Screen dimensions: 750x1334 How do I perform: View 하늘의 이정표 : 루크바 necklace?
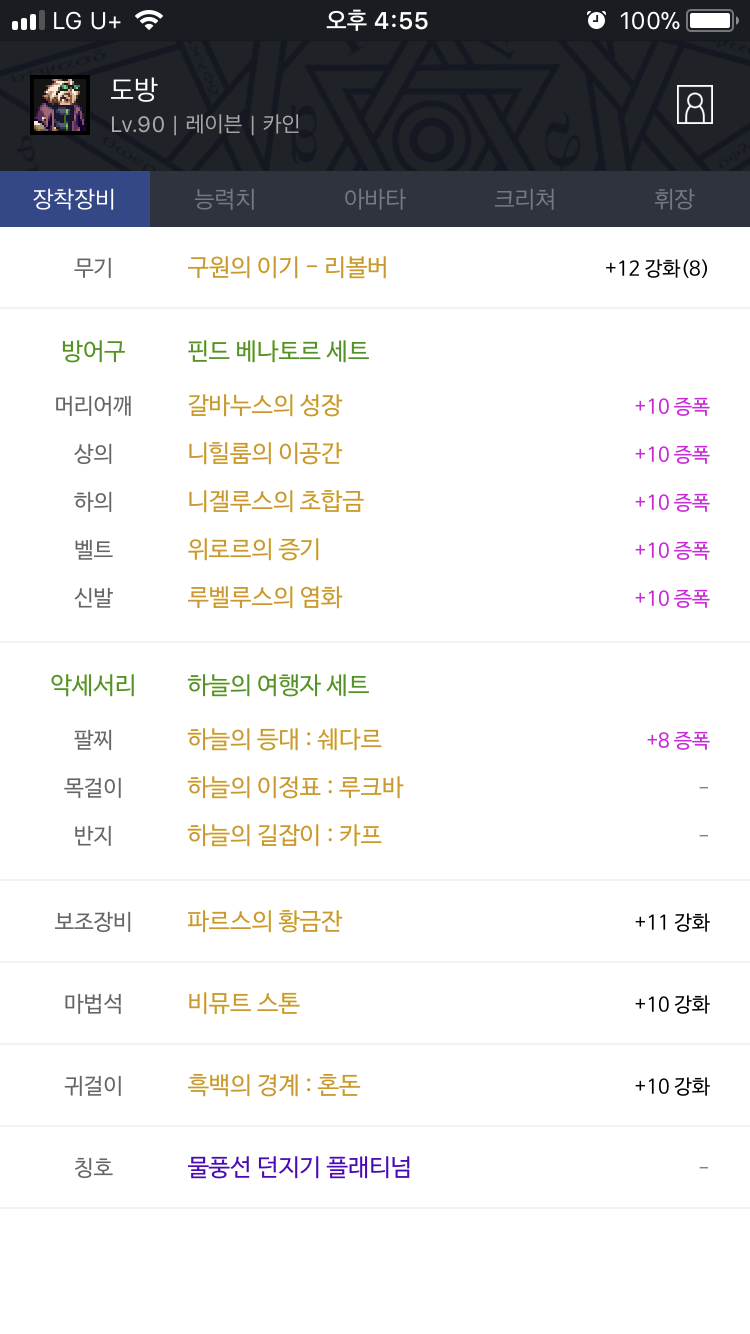click(295, 787)
